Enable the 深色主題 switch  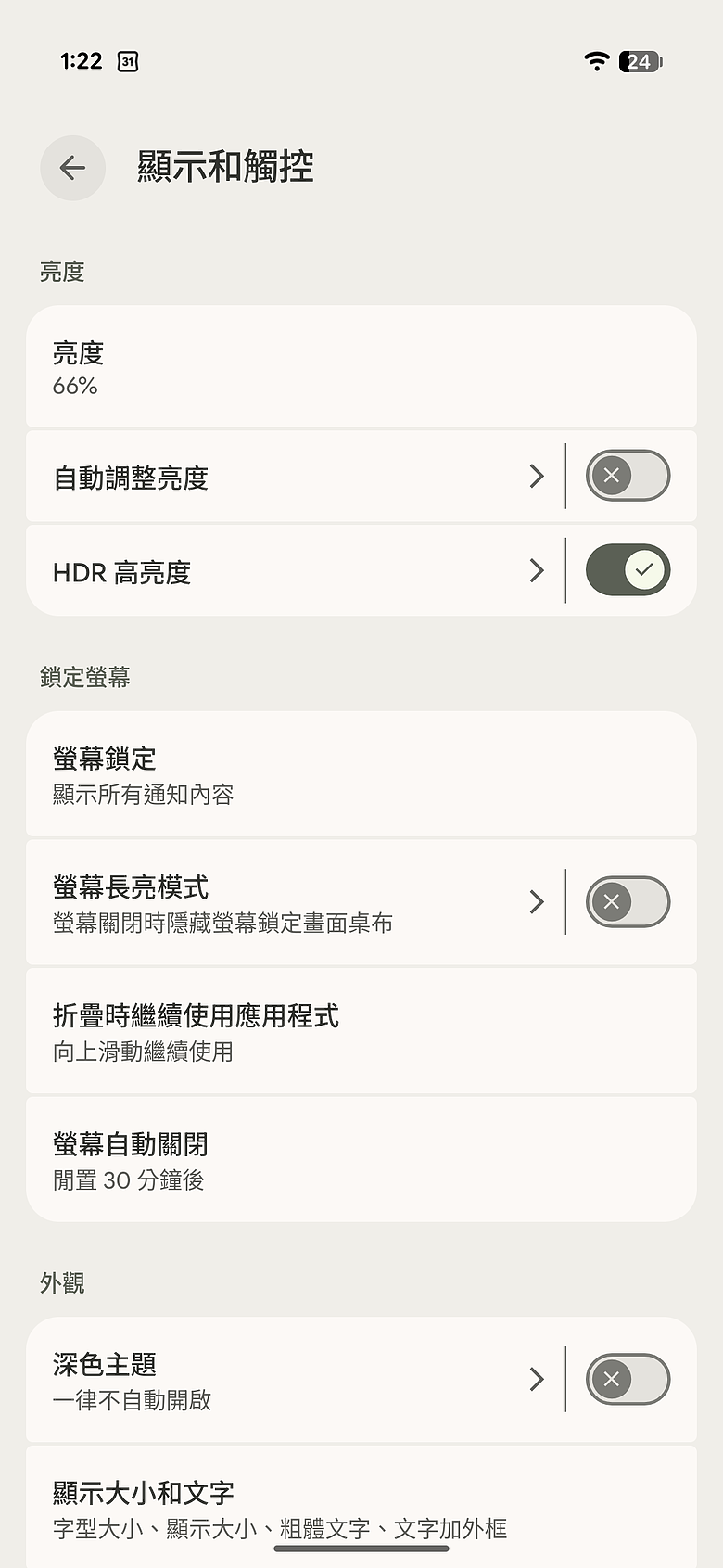coord(628,1380)
